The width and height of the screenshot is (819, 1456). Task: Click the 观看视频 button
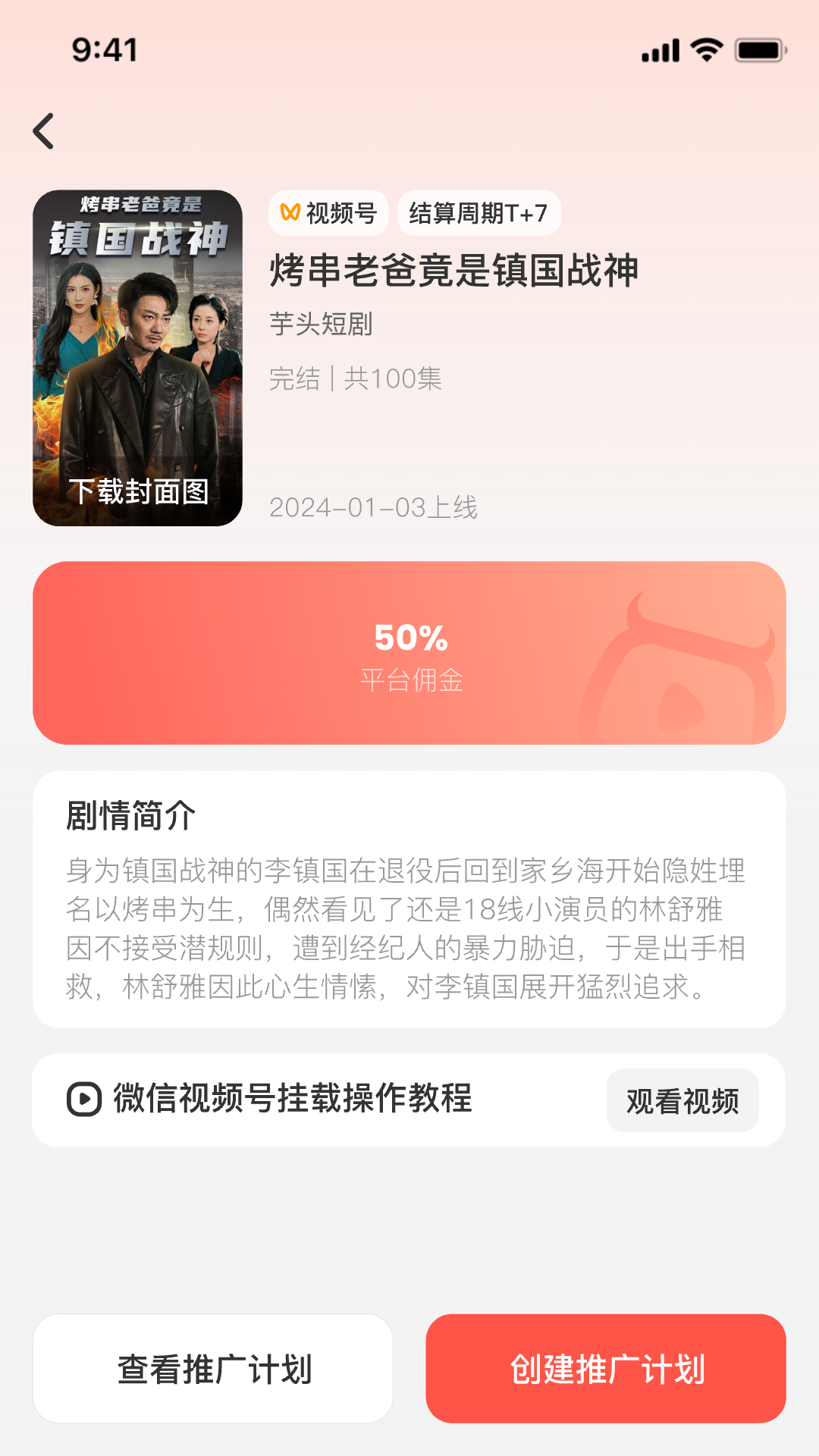point(682,1099)
